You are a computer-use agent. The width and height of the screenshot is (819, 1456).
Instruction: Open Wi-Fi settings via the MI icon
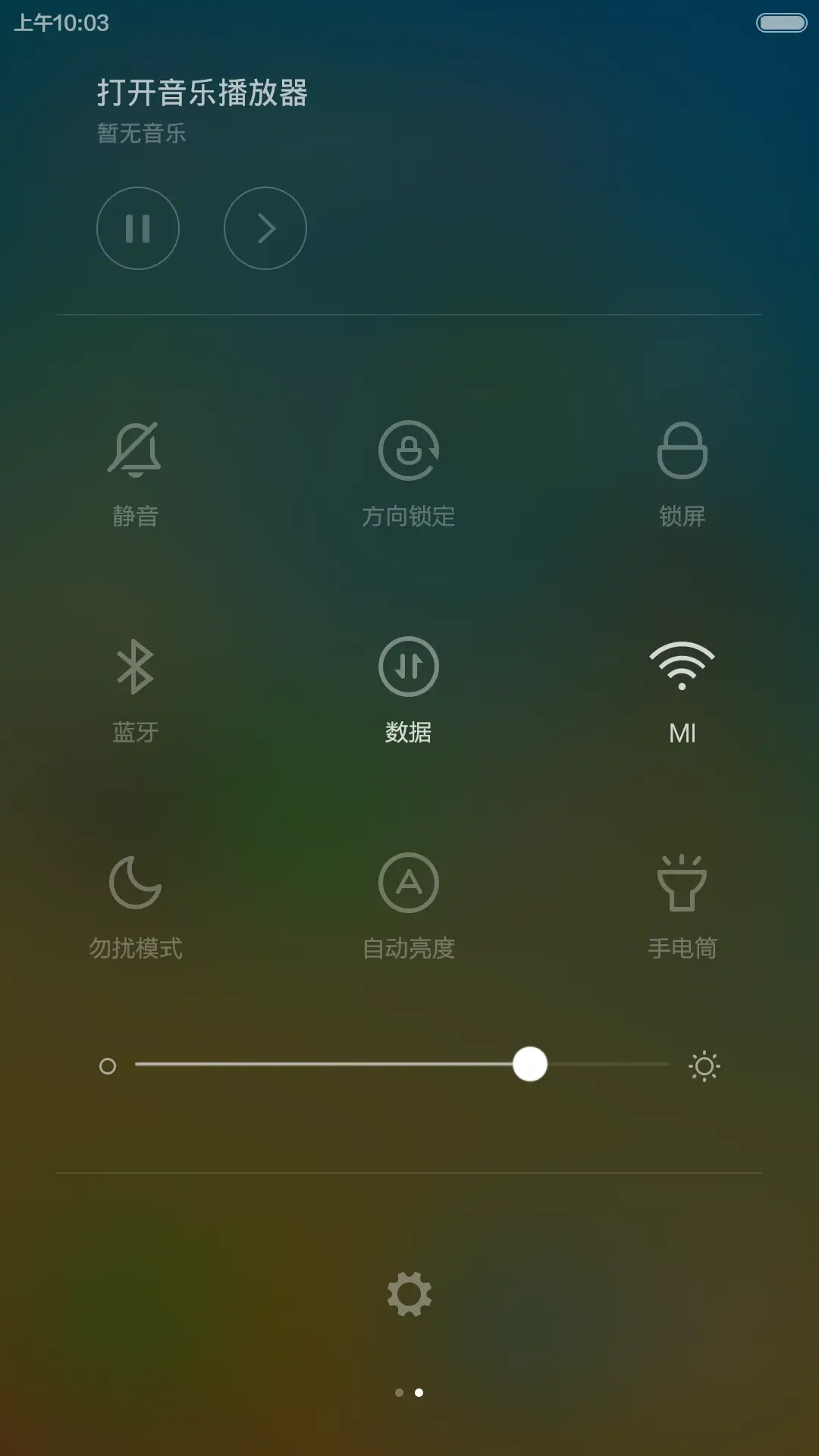[x=682, y=667]
